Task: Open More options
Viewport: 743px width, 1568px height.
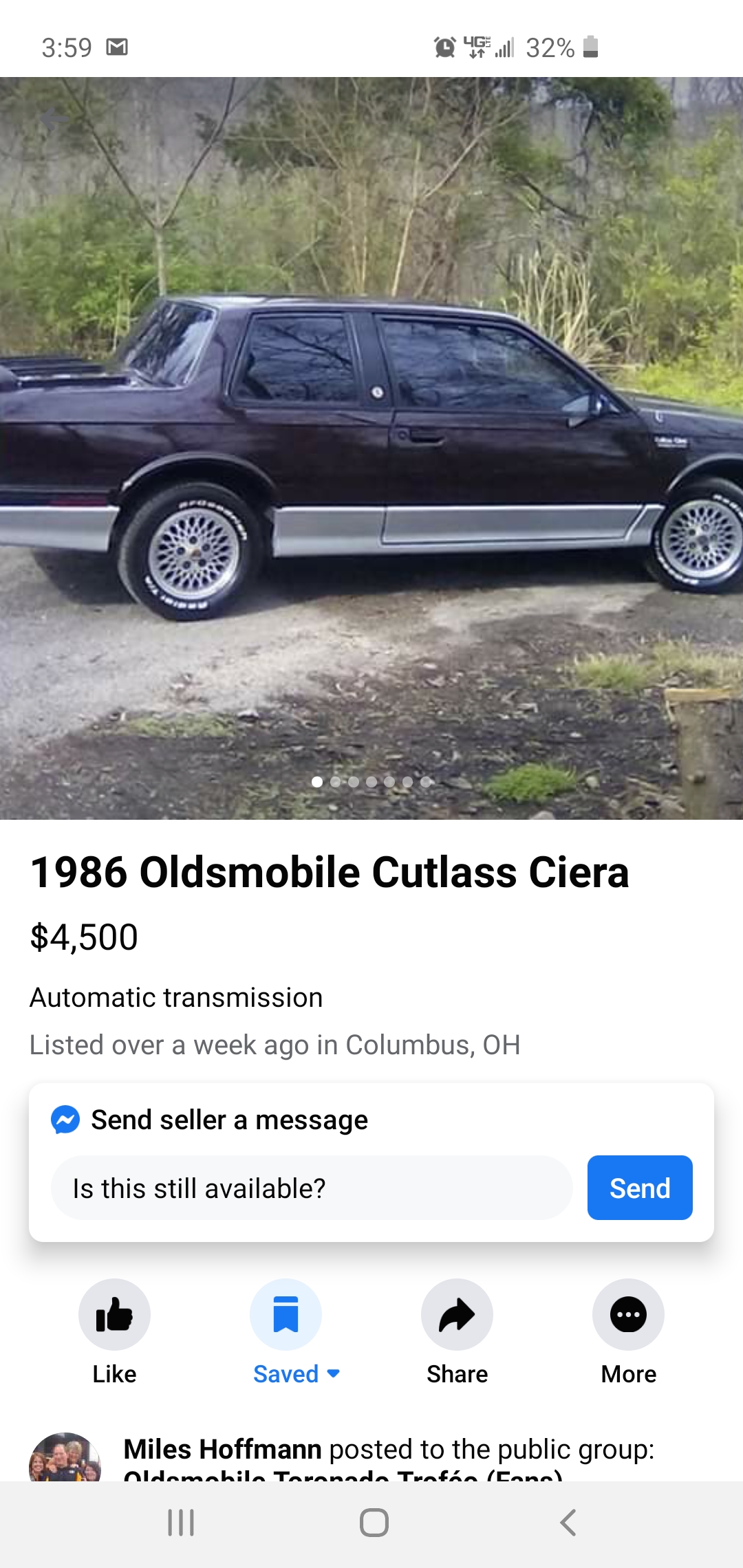Action: [x=628, y=1332]
